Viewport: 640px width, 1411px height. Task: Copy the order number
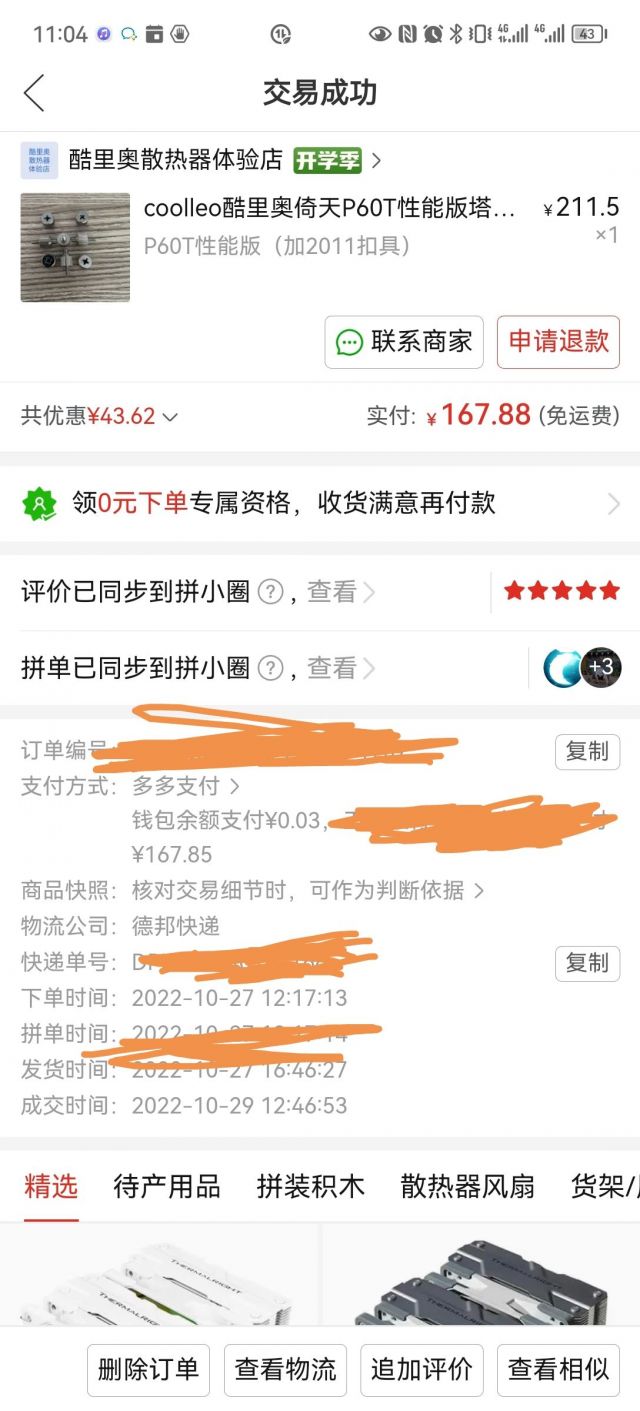(587, 751)
